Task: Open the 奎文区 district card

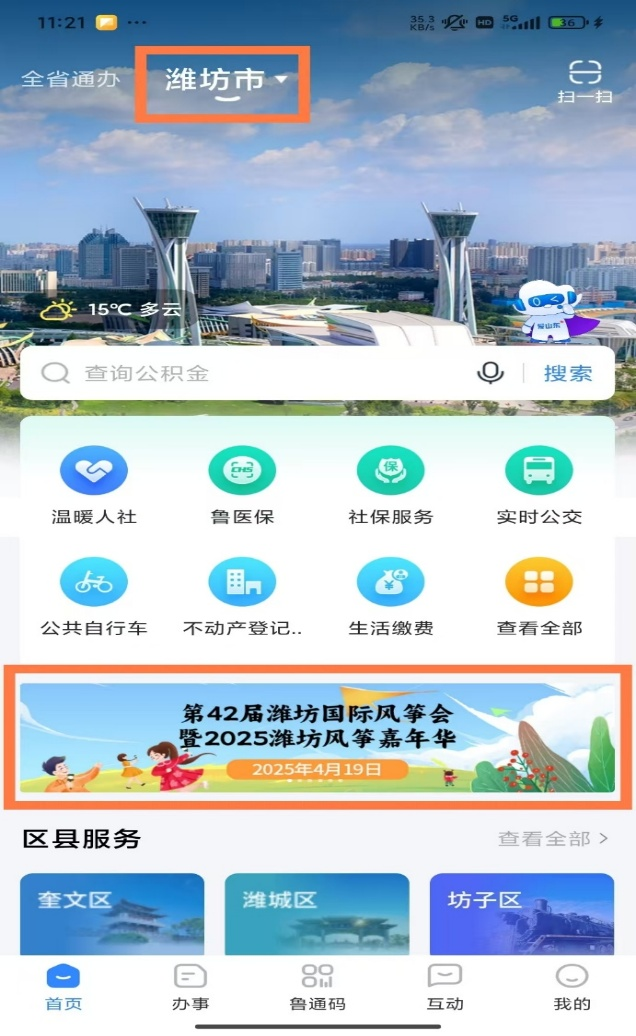Action: 112,912
